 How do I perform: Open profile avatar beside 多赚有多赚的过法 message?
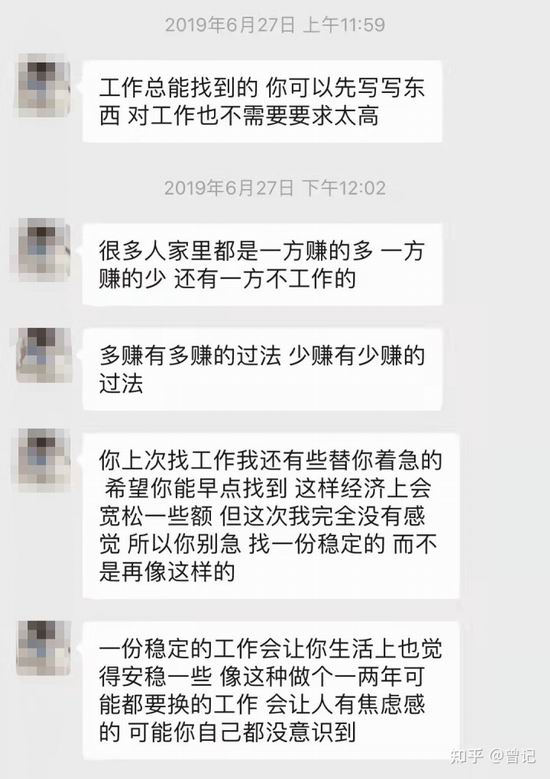coord(44,355)
